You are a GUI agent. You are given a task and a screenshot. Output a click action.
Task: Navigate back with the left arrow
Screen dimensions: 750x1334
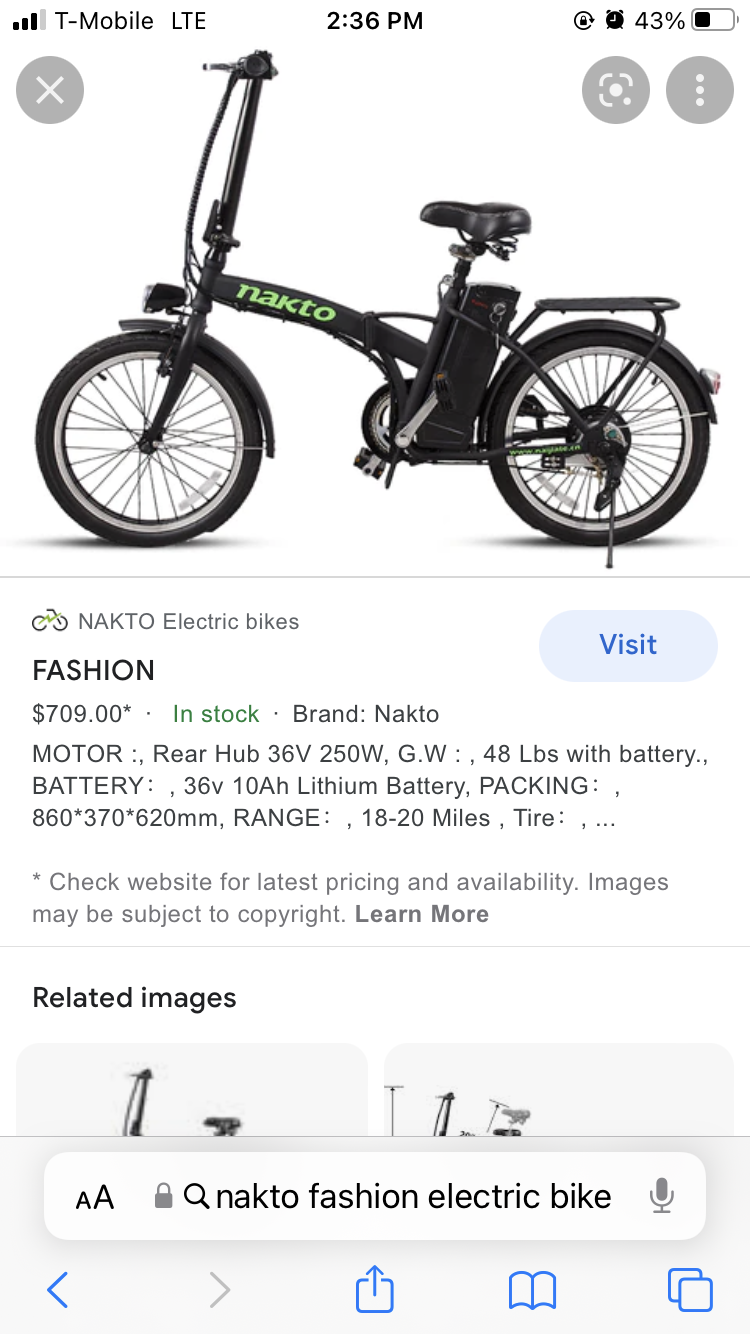point(57,1289)
